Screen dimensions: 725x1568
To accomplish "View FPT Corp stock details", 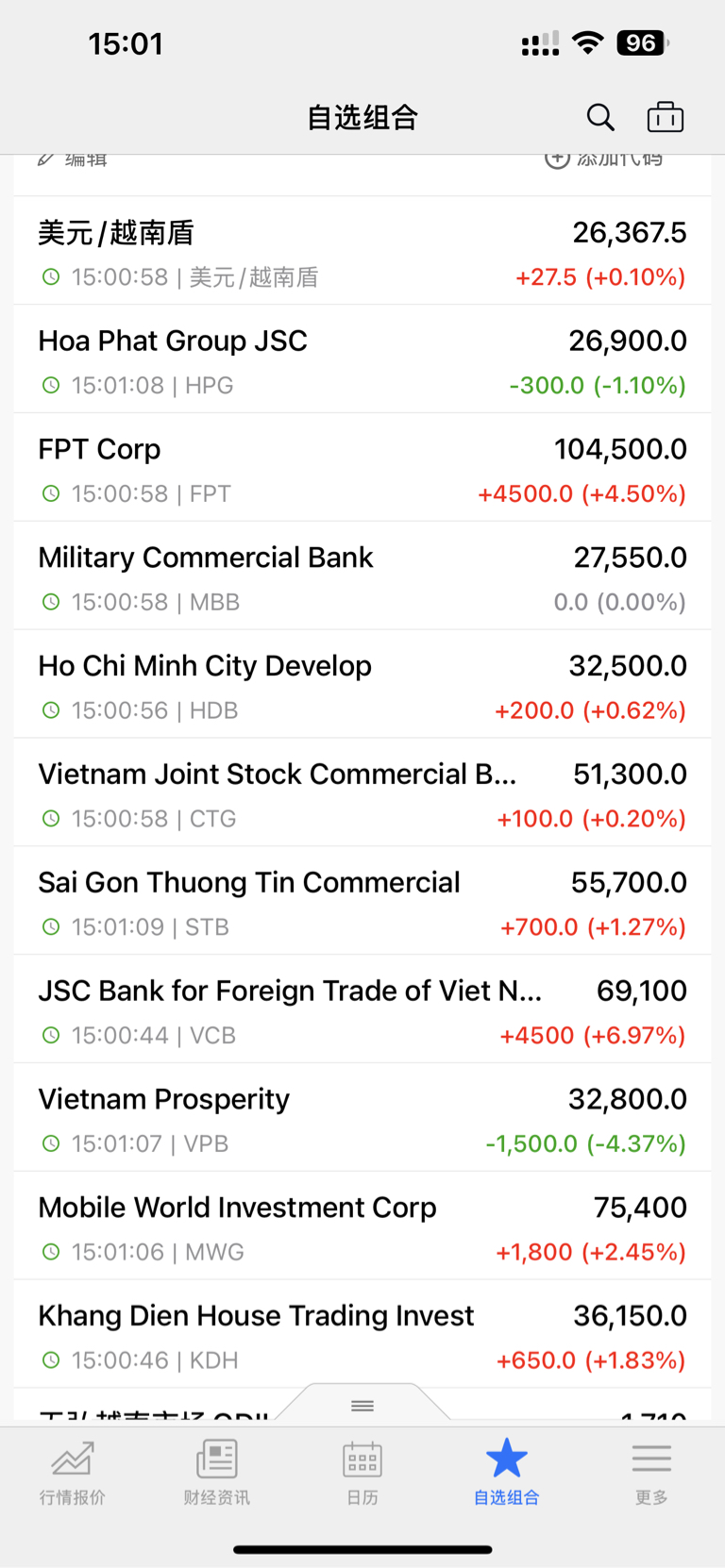I will (x=362, y=468).
